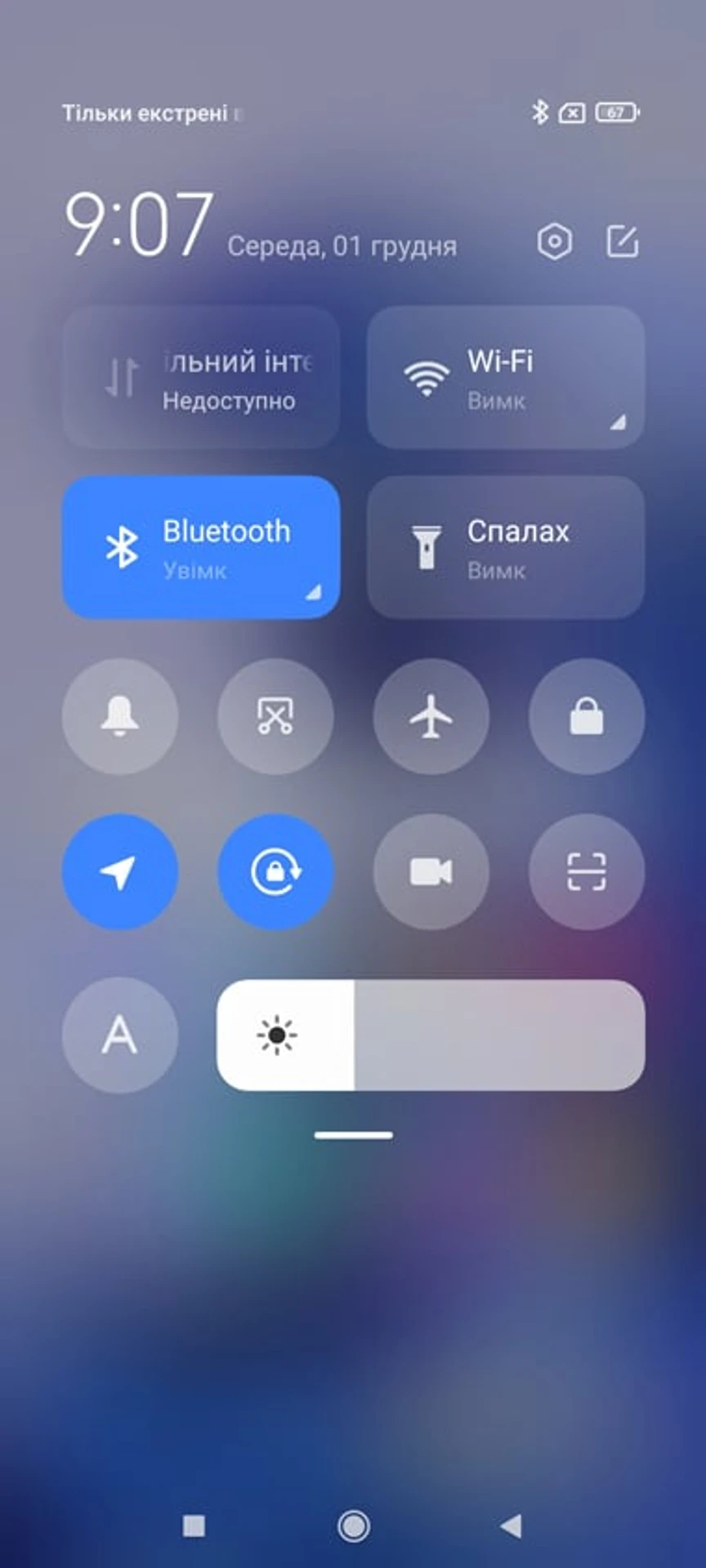The height and width of the screenshot is (1568, 706).
Task: Open recent apps with square button
Action: tap(194, 1526)
